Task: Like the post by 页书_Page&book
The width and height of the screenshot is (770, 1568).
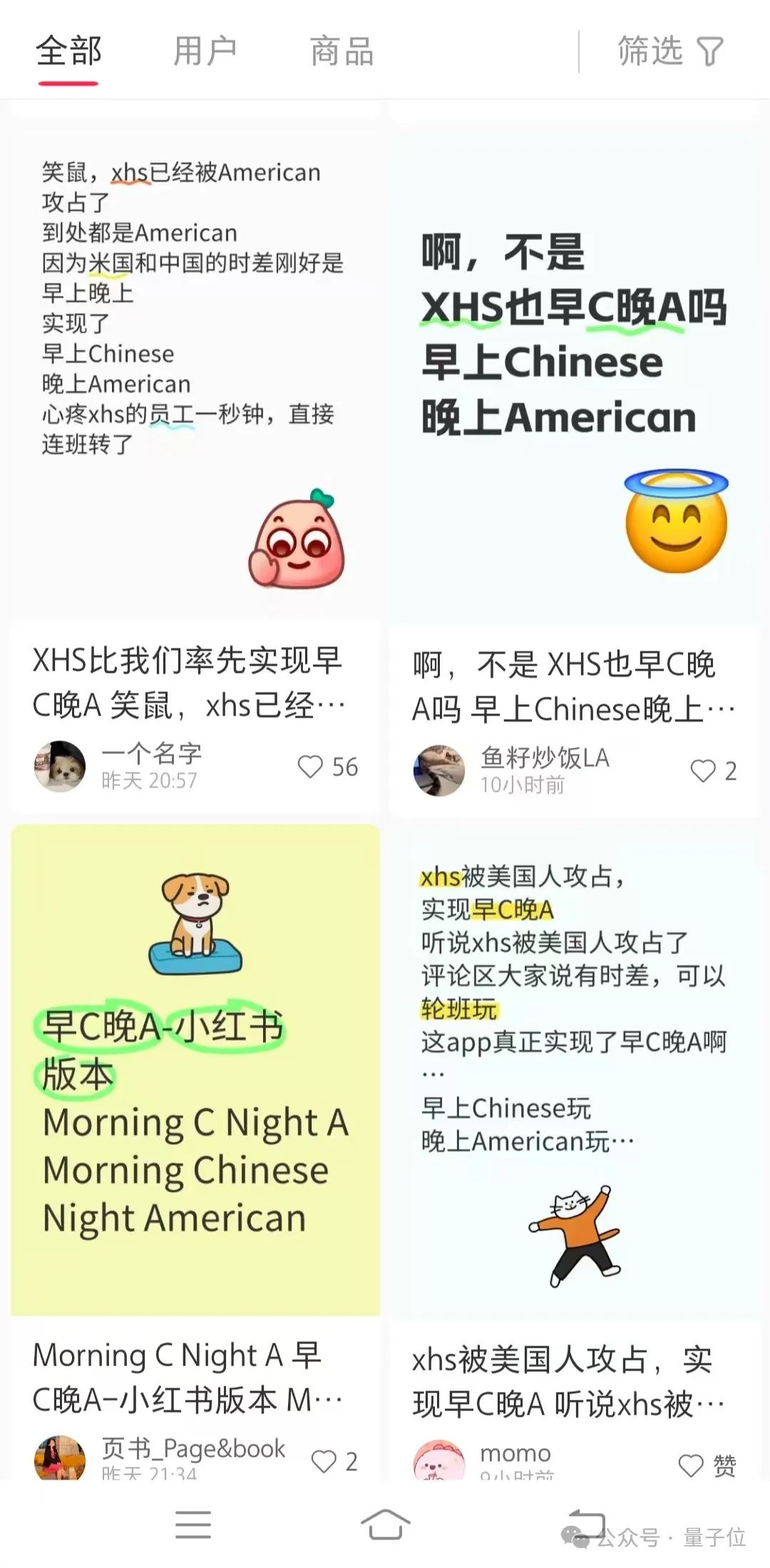Action: [324, 1461]
